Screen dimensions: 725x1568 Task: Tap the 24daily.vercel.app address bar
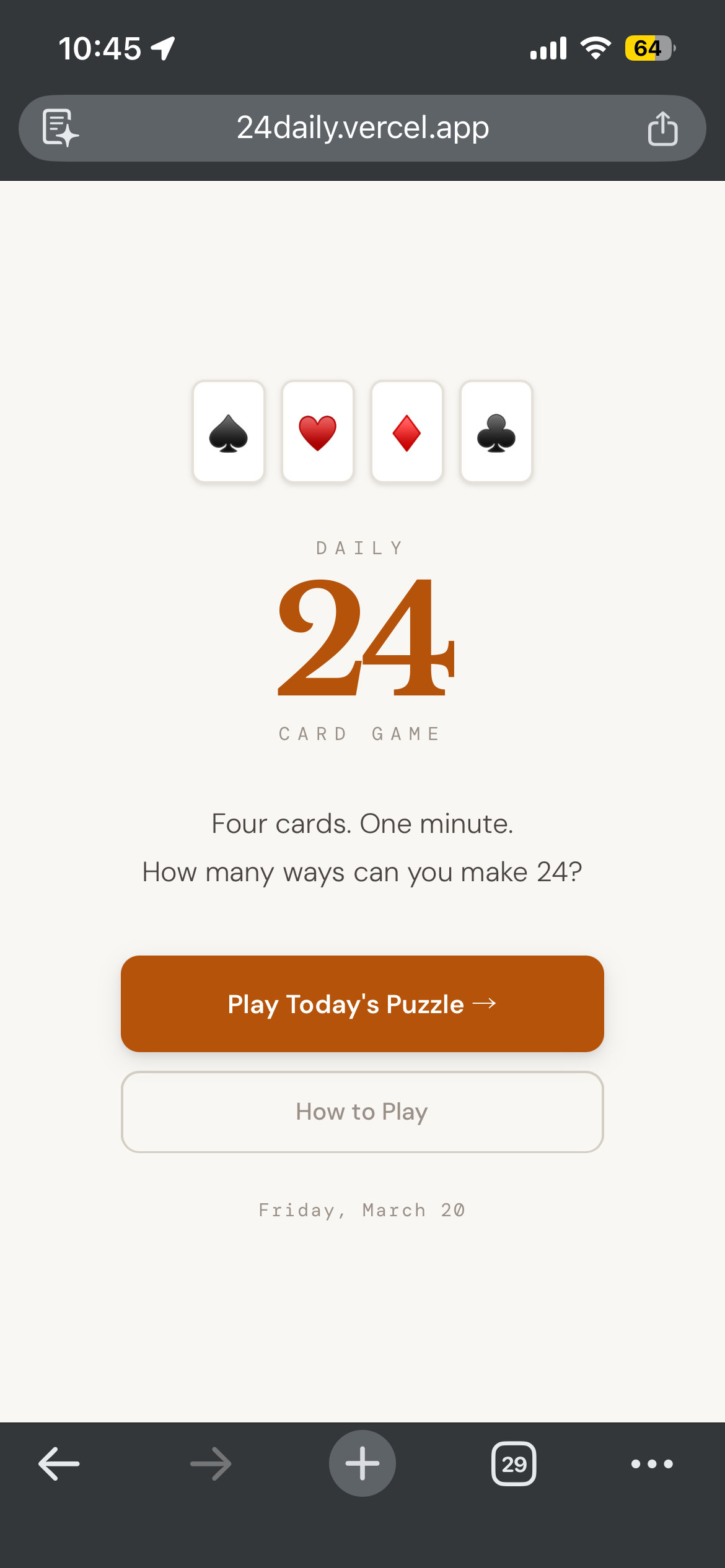click(x=362, y=128)
